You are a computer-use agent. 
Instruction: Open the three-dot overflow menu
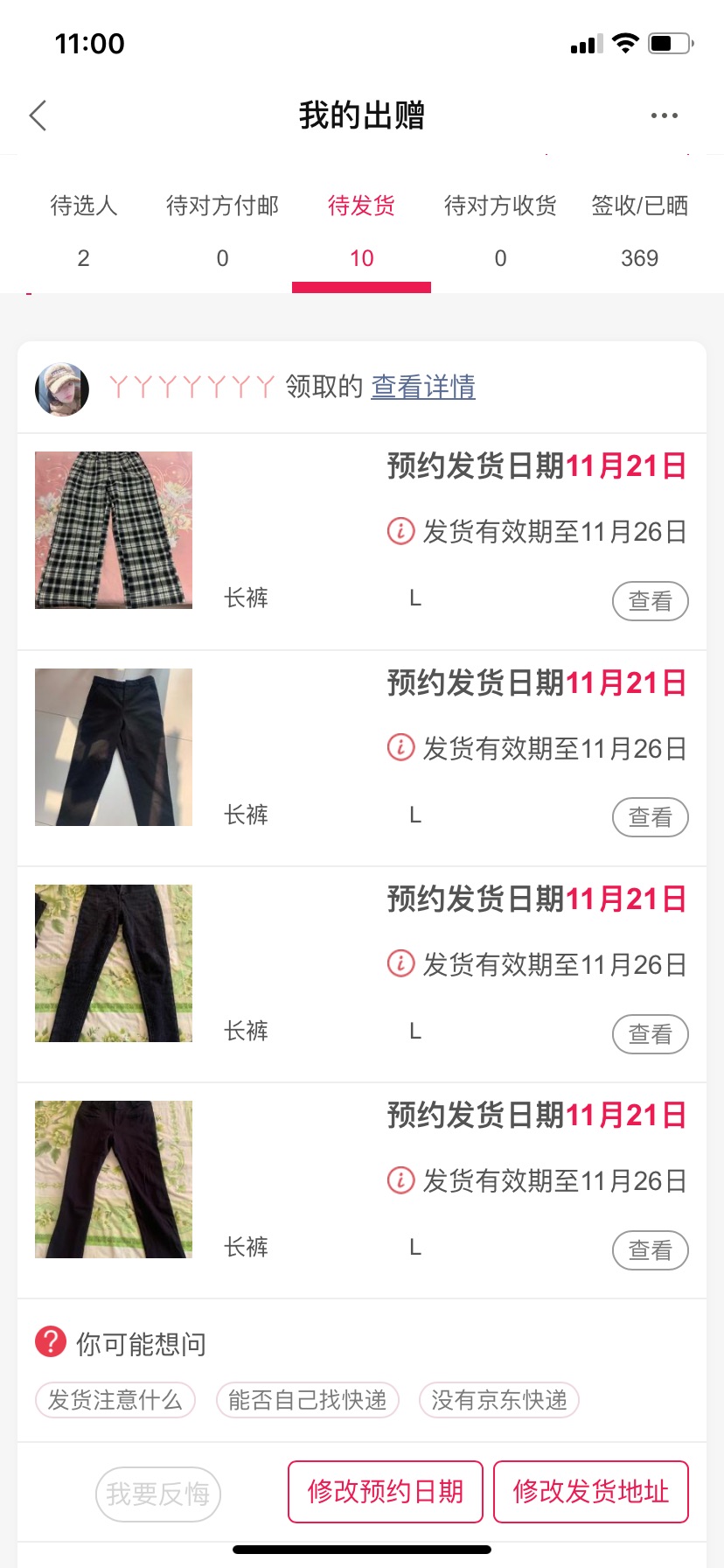coord(664,115)
